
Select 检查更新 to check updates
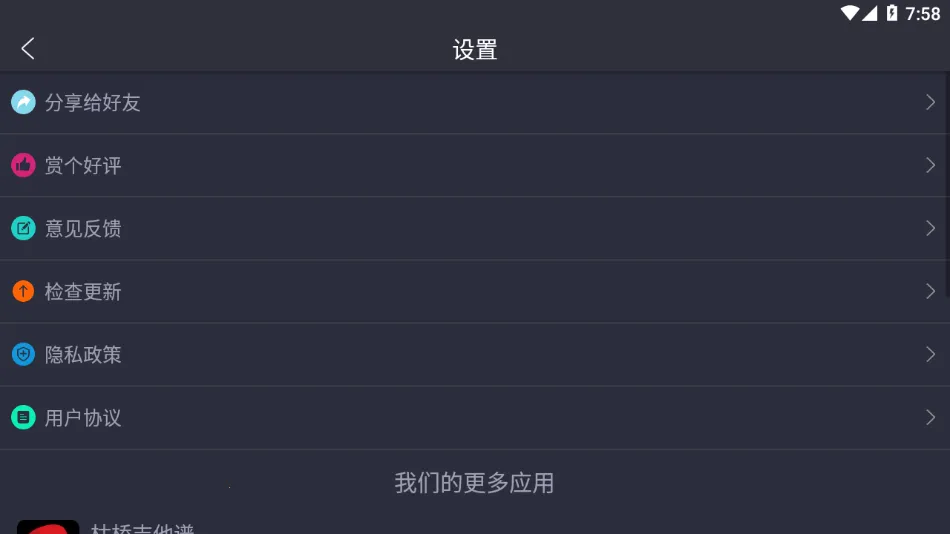coord(83,291)
